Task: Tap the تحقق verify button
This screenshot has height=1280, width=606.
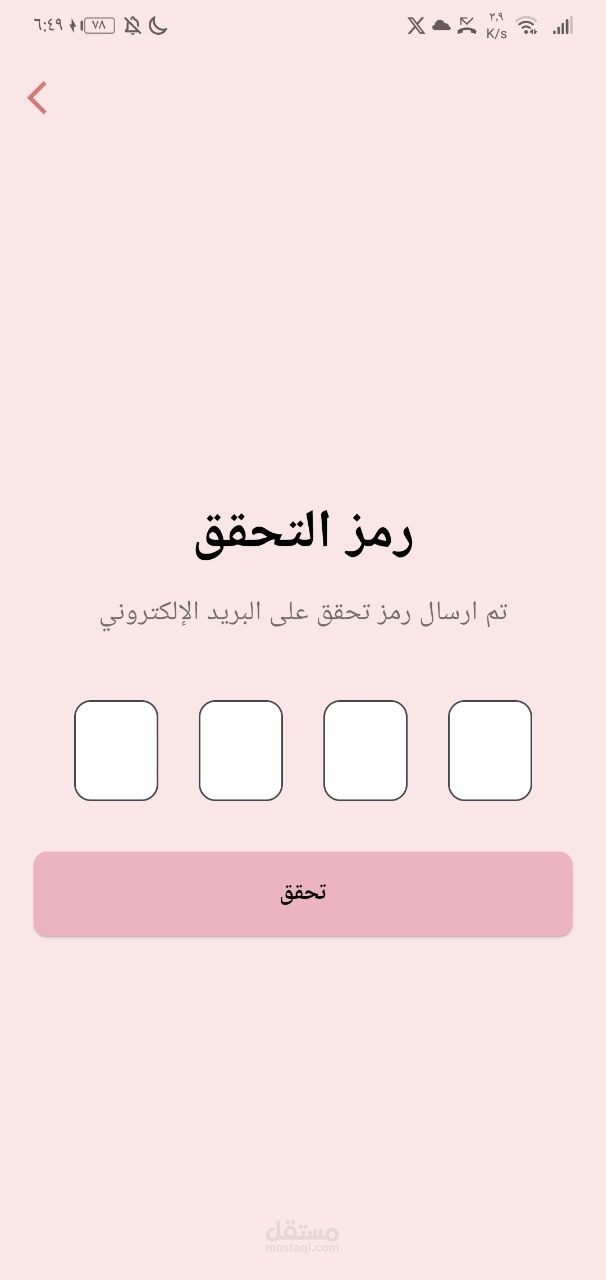Action: pos(303,894)
